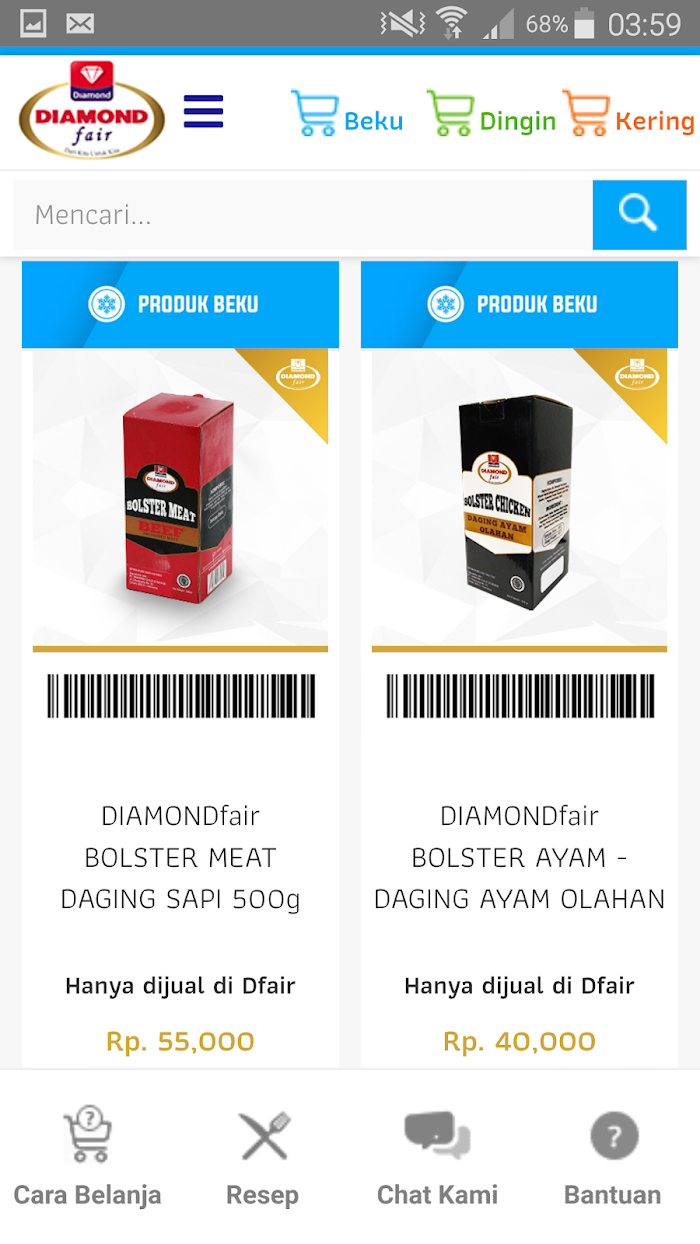700x1244 pixels.
Task: Switch to the Resep tab
Action: pos(262,1157)
